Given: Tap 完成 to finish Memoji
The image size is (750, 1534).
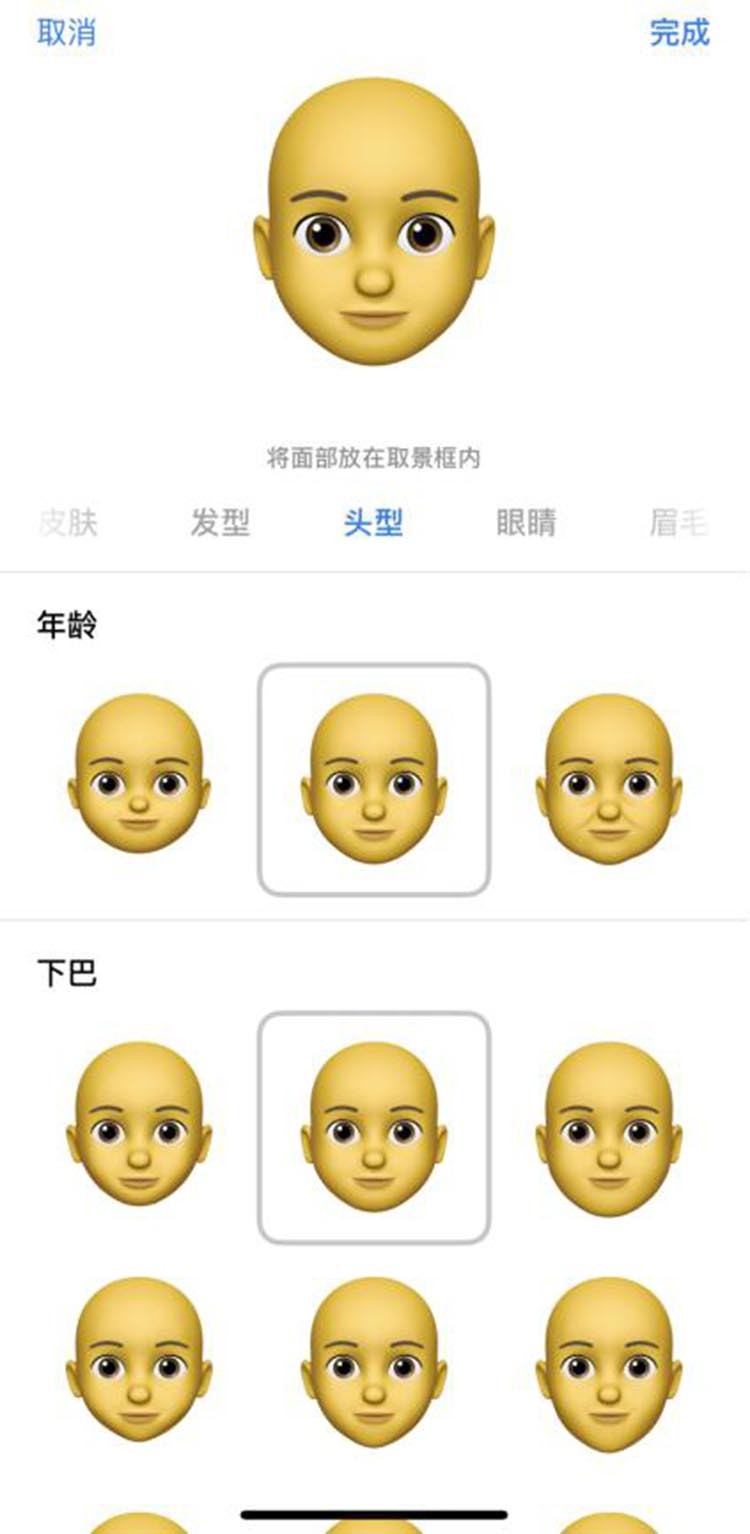Looking at the screenshot, I should pyautogui.click(x=679, y=32).
